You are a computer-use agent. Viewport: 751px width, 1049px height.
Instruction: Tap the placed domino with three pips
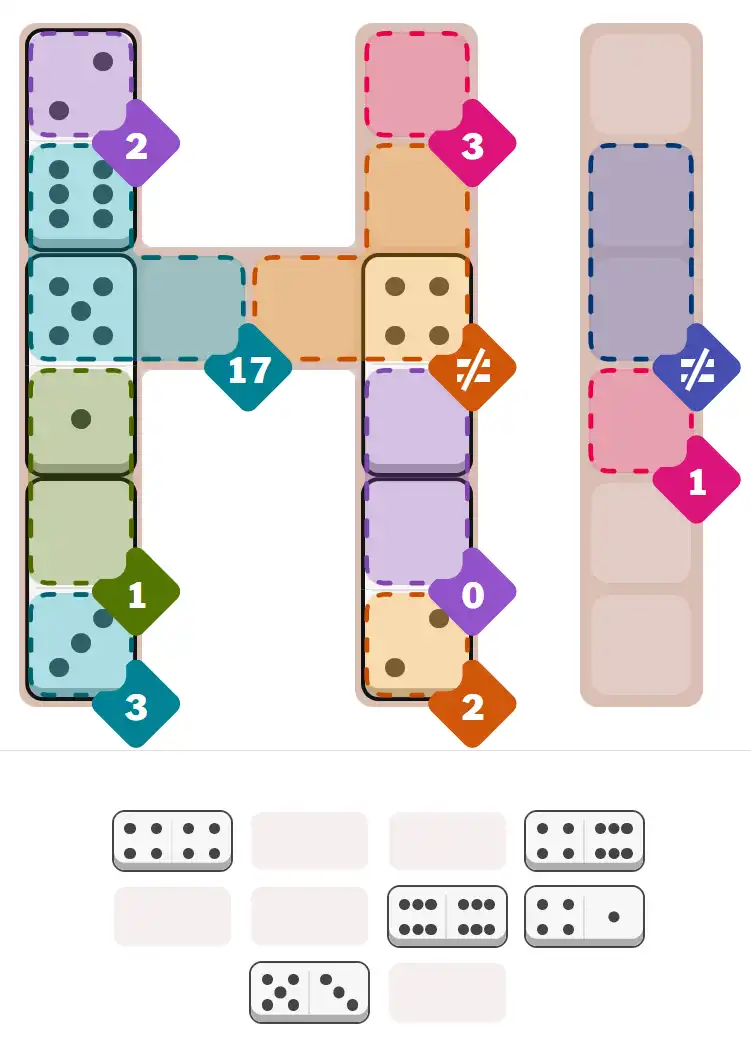(80, 590)
